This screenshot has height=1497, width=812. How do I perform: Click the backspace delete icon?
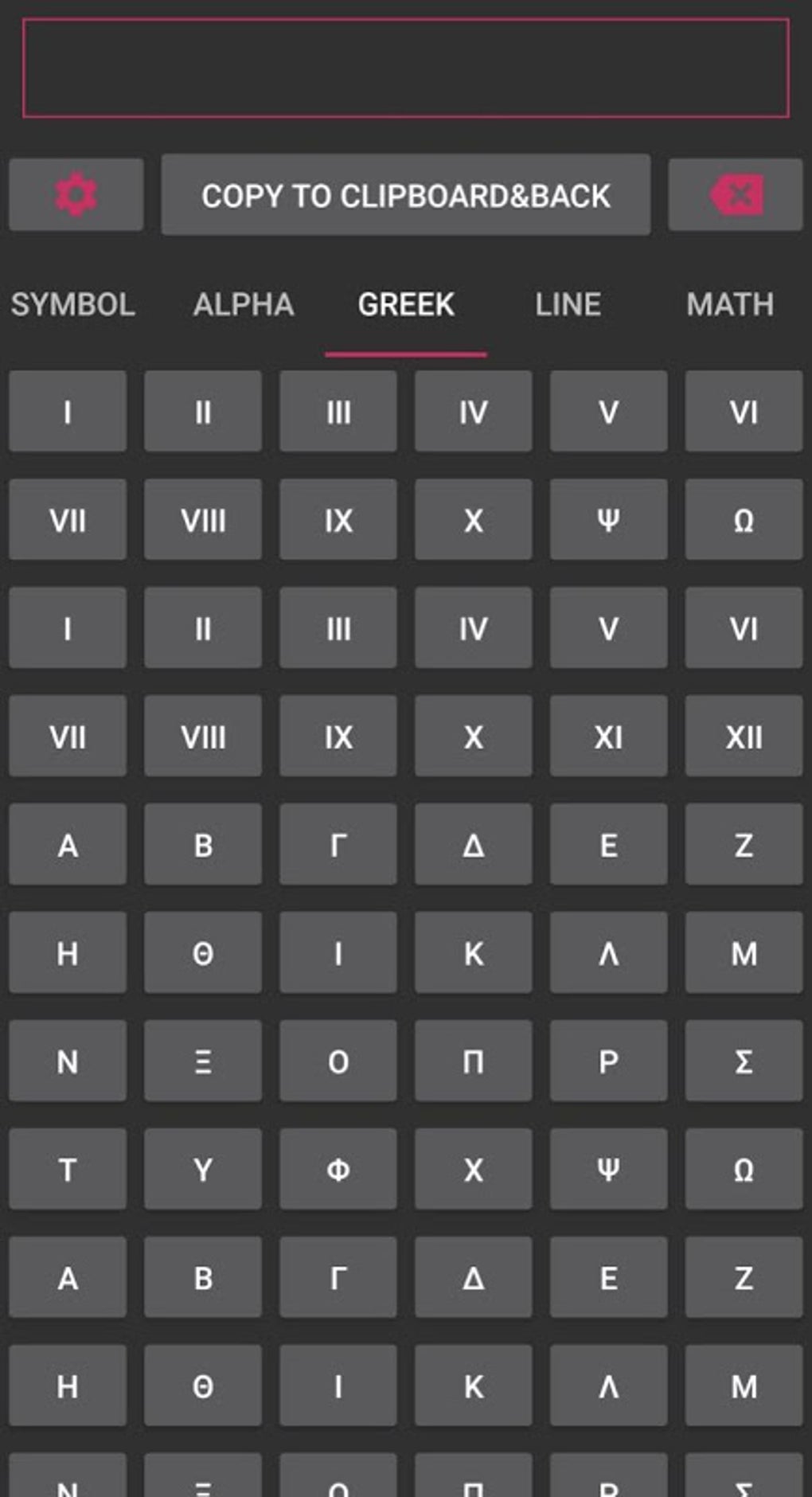click(x=734, y=195)
